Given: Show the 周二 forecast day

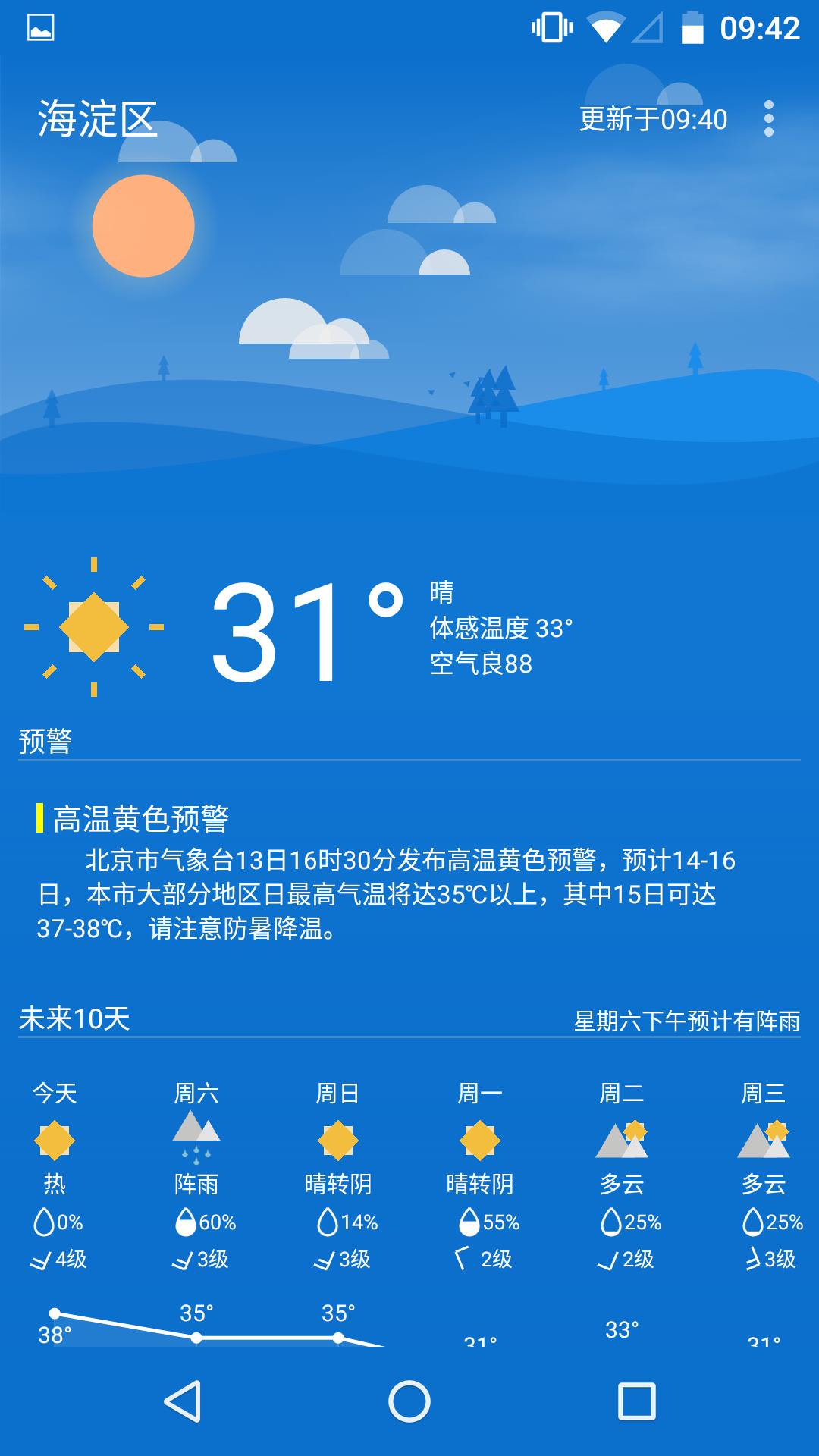Looking at the screenshot, I should pos(622,1174).
